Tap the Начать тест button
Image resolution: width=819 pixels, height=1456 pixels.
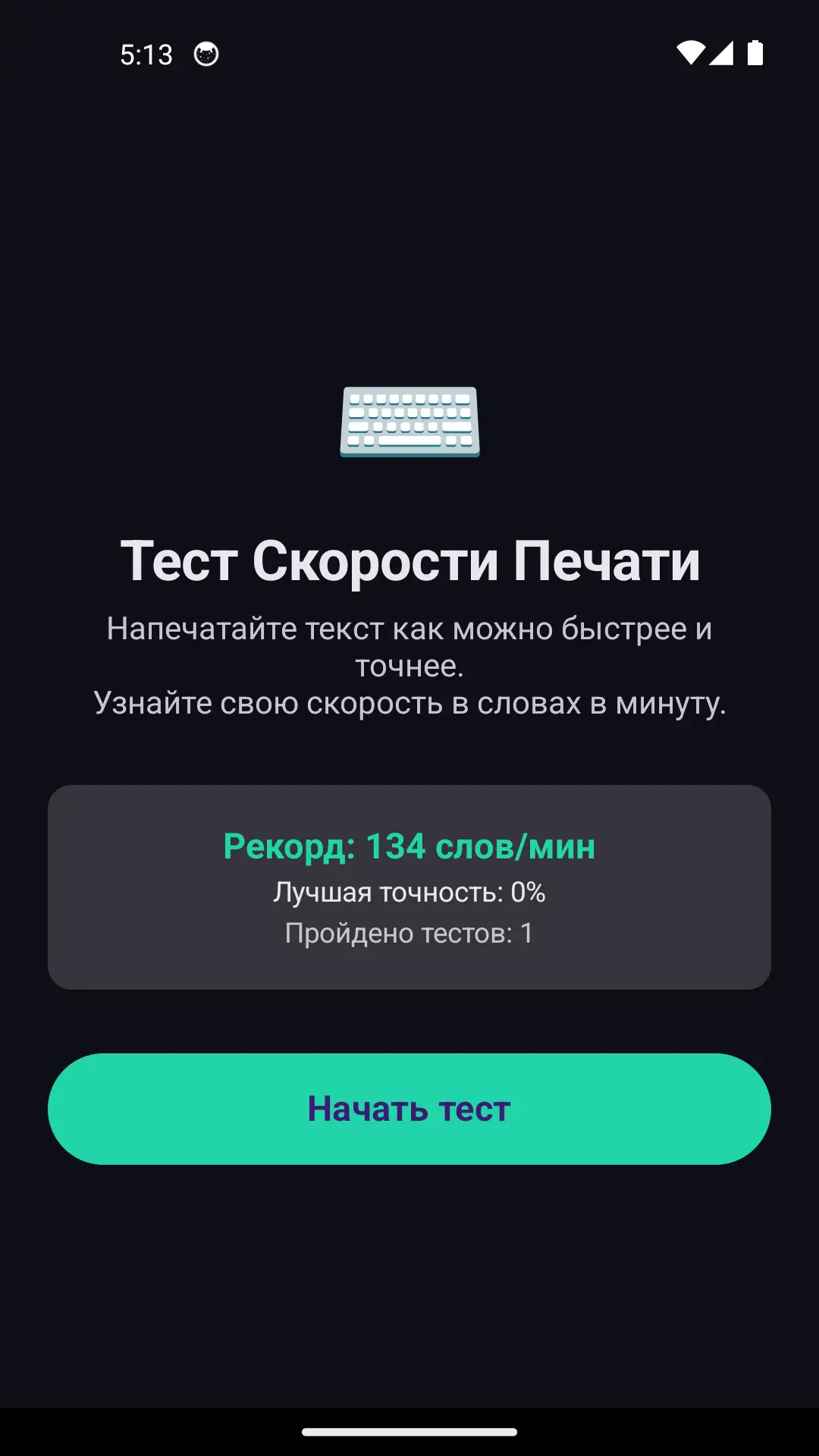click(409, 1109)
